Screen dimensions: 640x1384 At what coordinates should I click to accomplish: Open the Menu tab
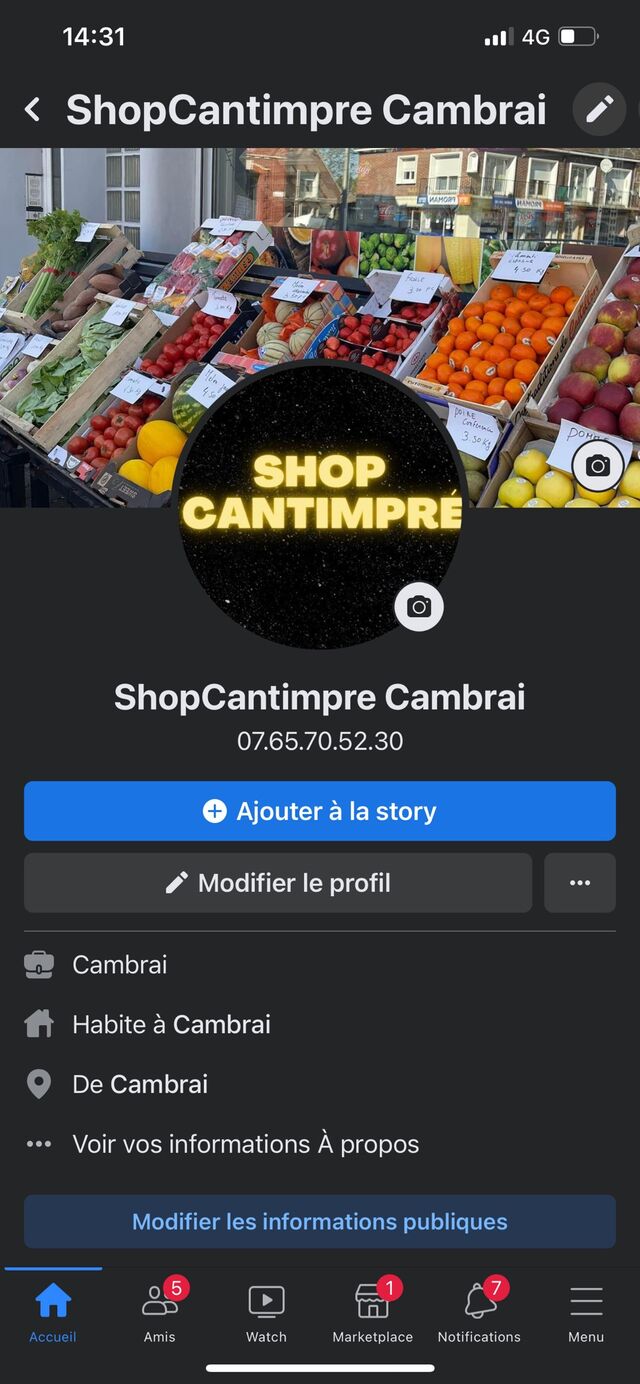click(x=586, y=1312)
